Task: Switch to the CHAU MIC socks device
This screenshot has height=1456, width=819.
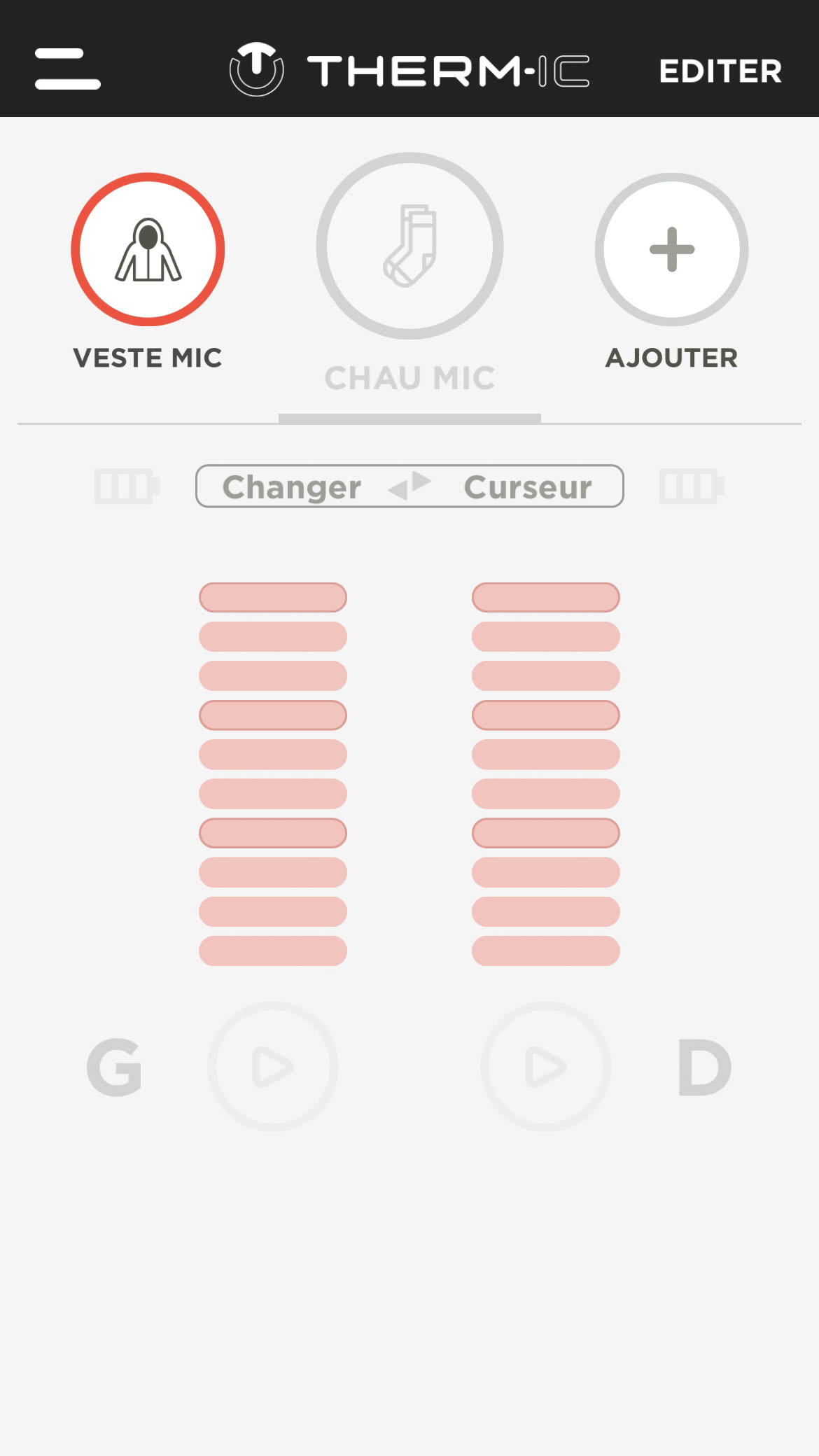Action: [409, 246]
